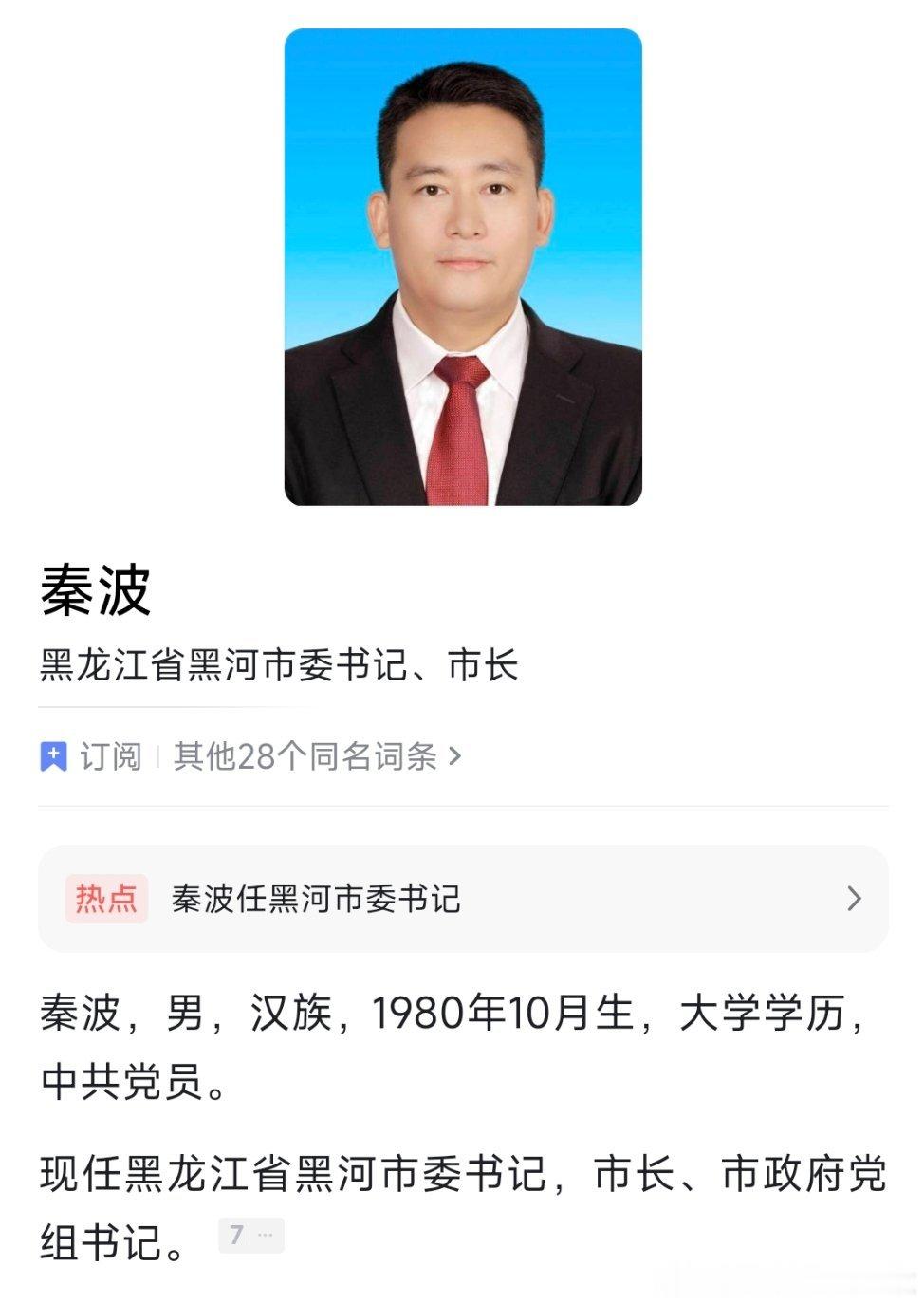Click the blue bookmark icon beside 订阅
Image resolution: width=924 pixels, height=1304 pixels.
click(54, 756)
